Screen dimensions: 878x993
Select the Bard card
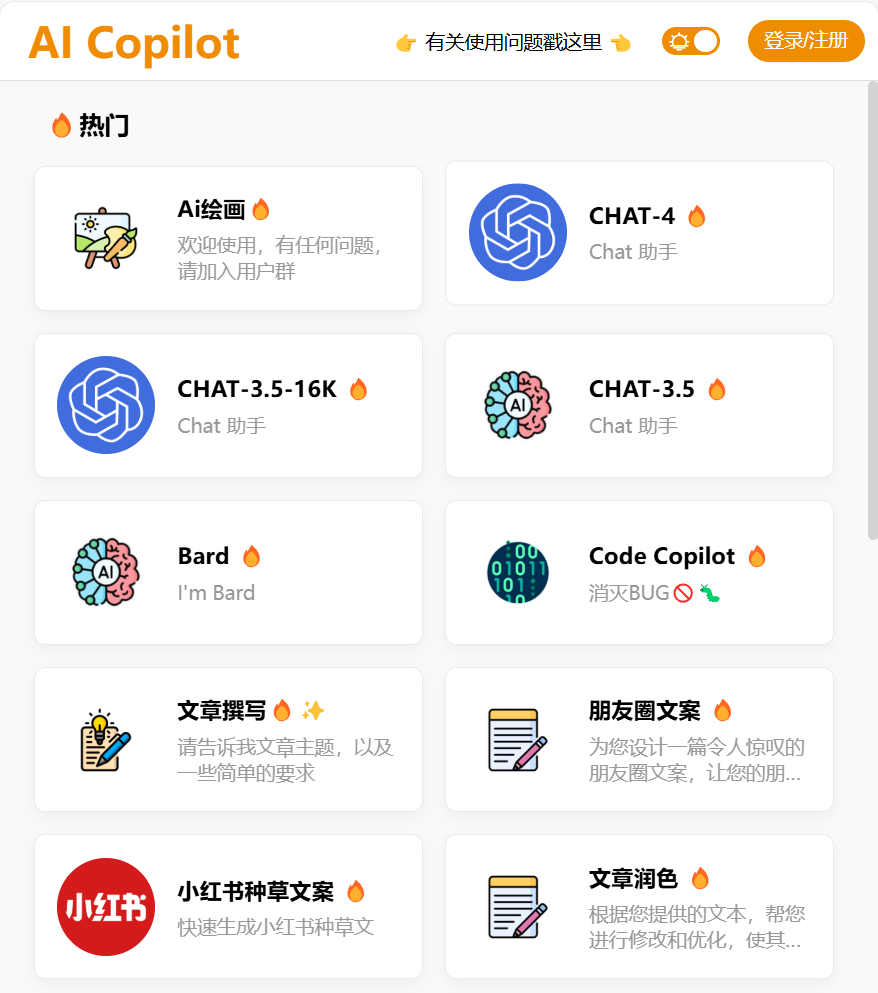point(228,572)
